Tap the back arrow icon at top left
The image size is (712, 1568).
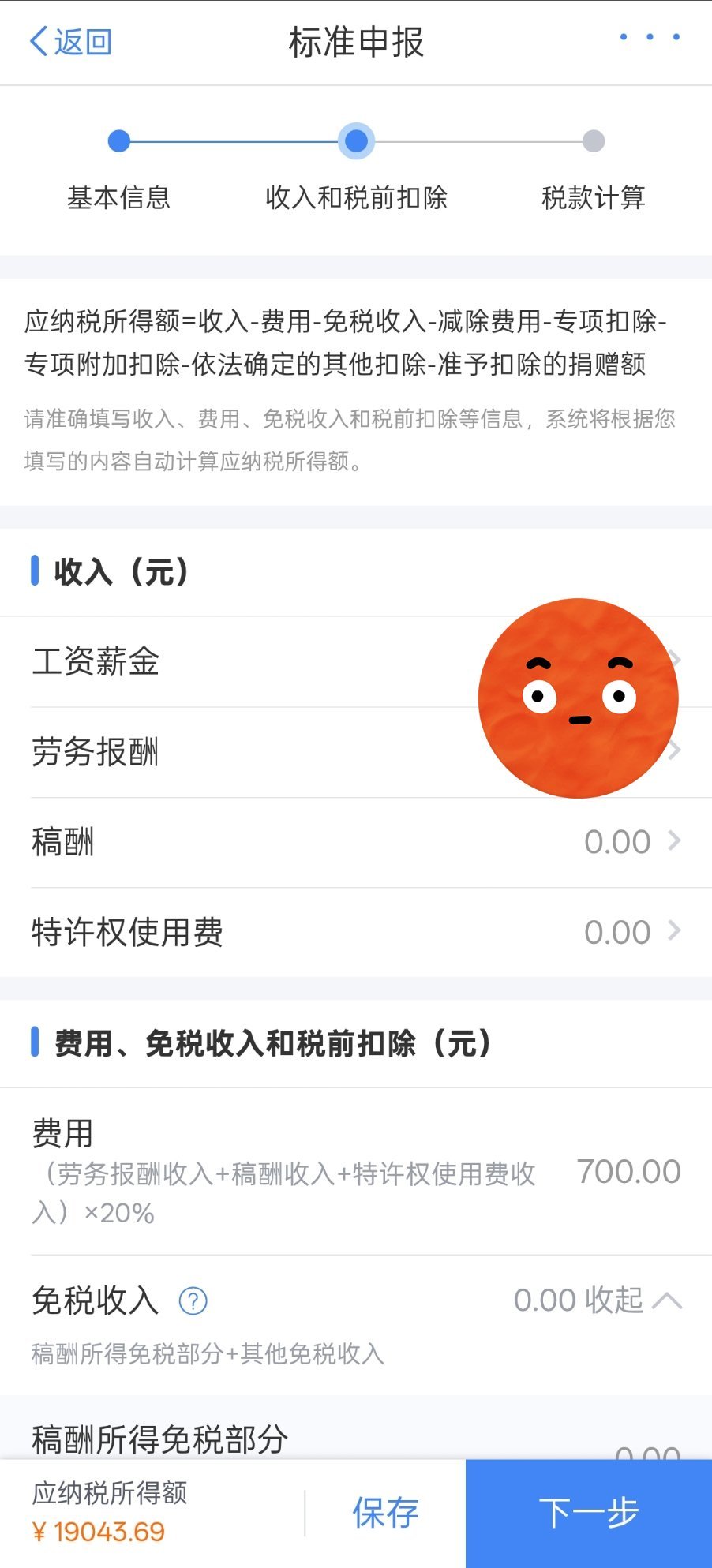coord(37,41)
